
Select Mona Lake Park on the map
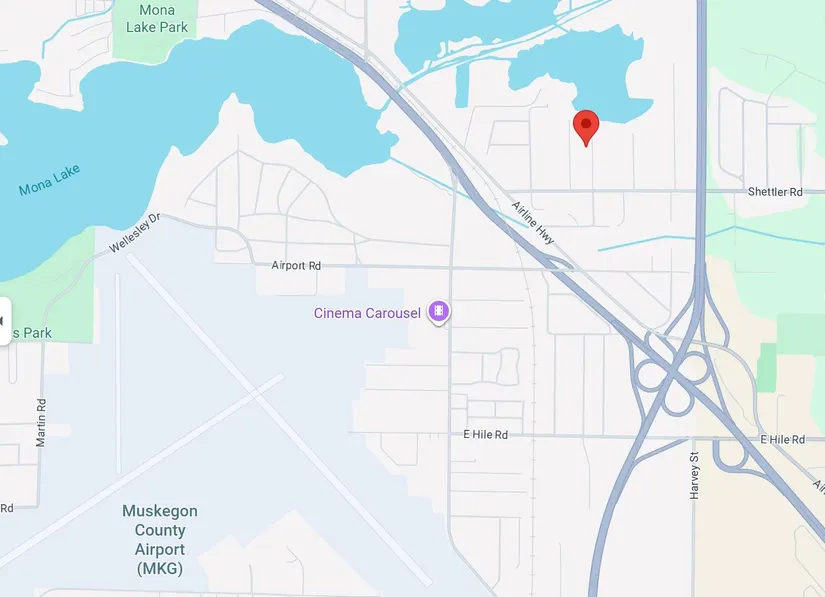[157, 19]
